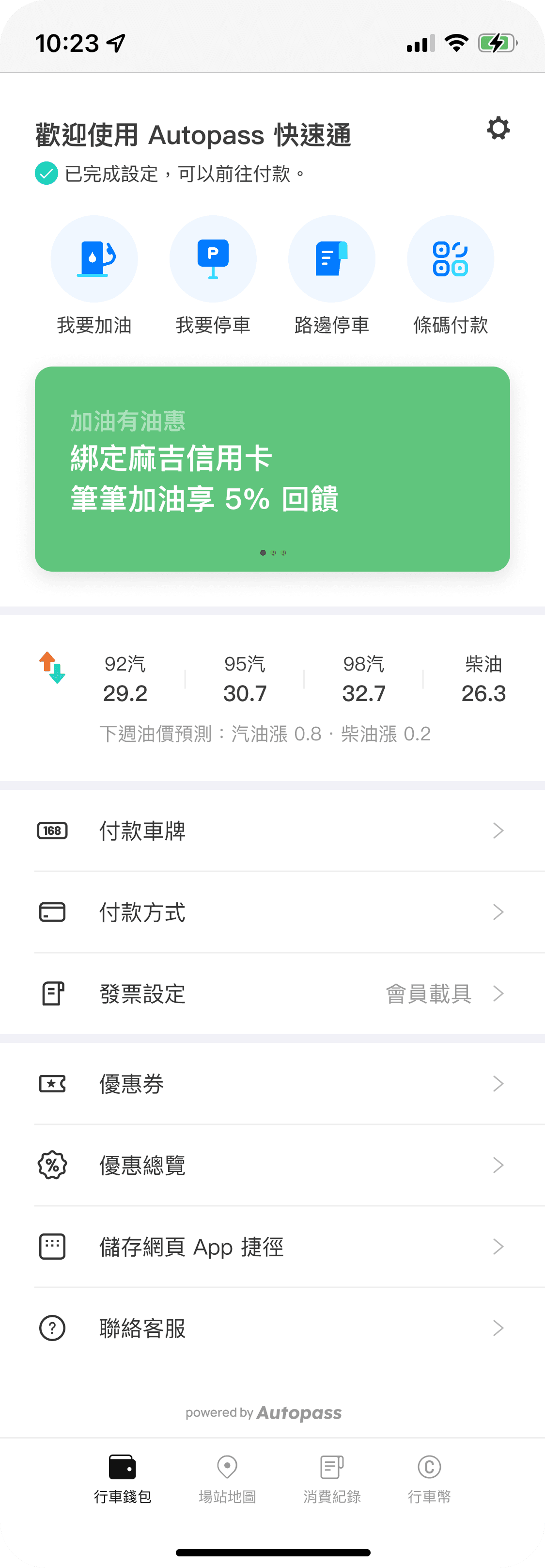This screenshot has height=1568, width=545.
Task: Open the 綁定麻吉信用卡 promo banner
Action: click(x=272, y=469)
